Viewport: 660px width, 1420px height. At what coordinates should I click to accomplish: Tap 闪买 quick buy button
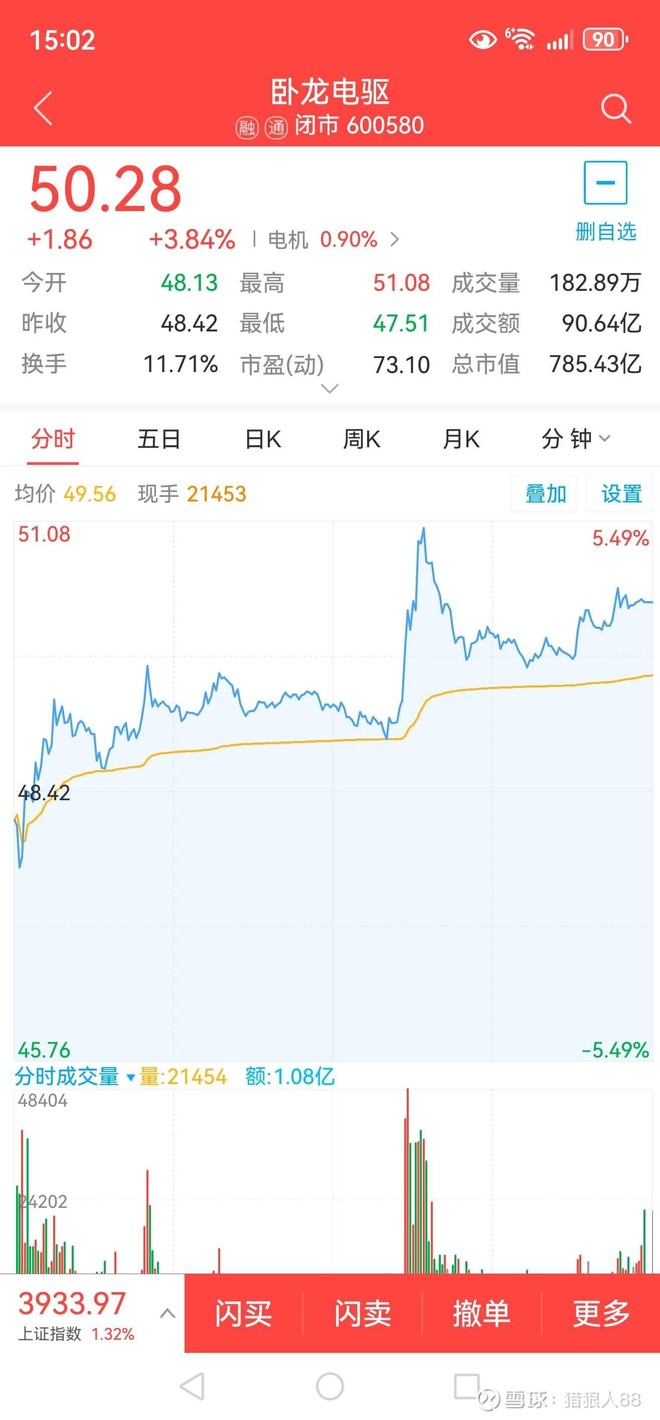coord(244,1313)
